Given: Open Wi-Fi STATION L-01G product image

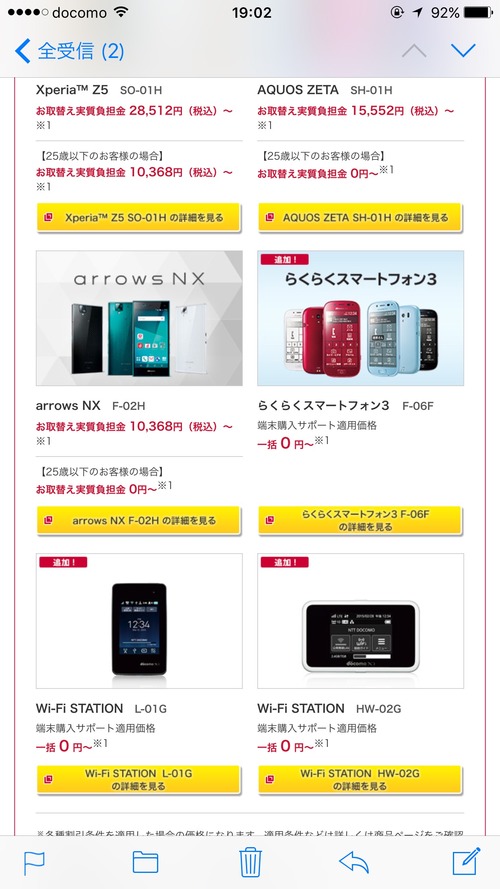Looking at the screenshot, I should coord(139,621).
